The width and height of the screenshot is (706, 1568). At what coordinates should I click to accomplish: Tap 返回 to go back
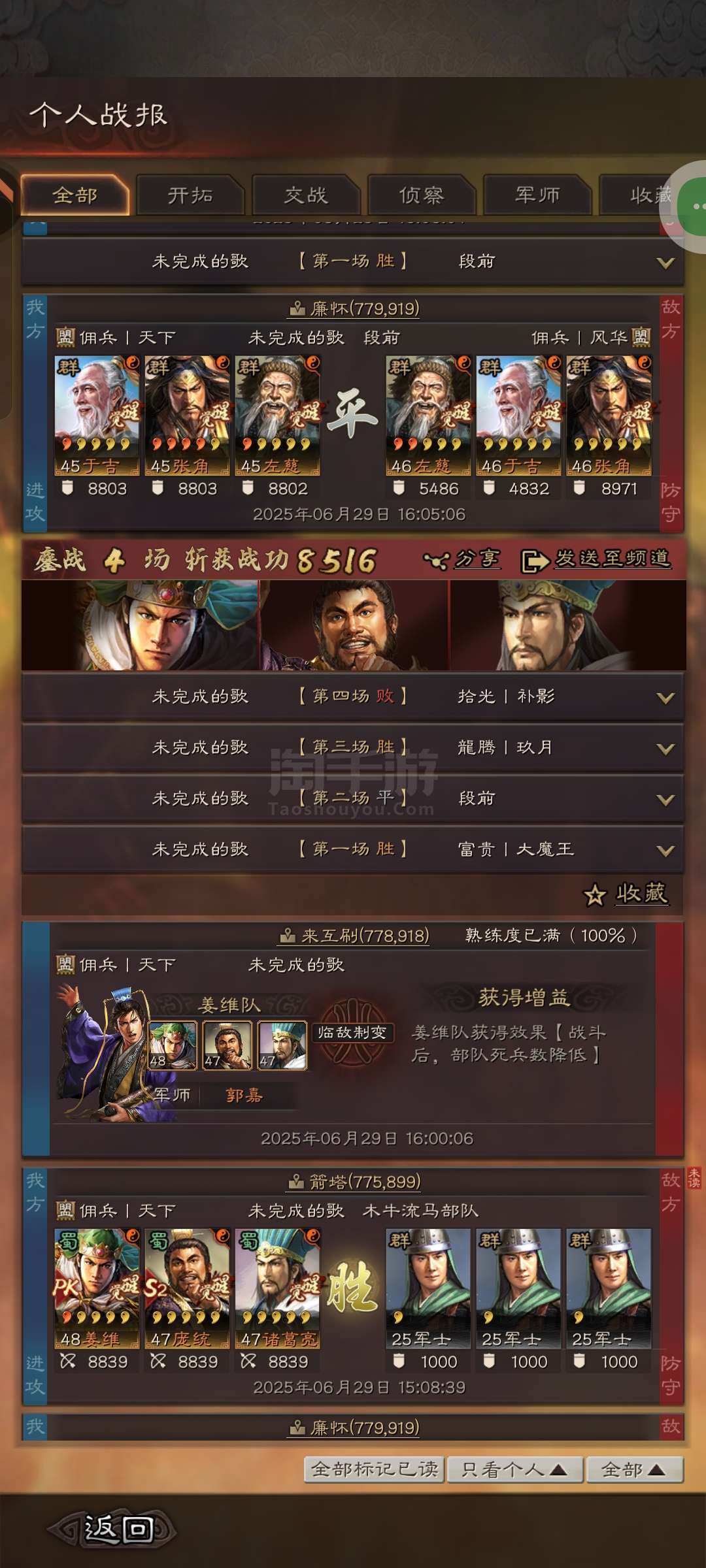click(x=112, y=1529)
